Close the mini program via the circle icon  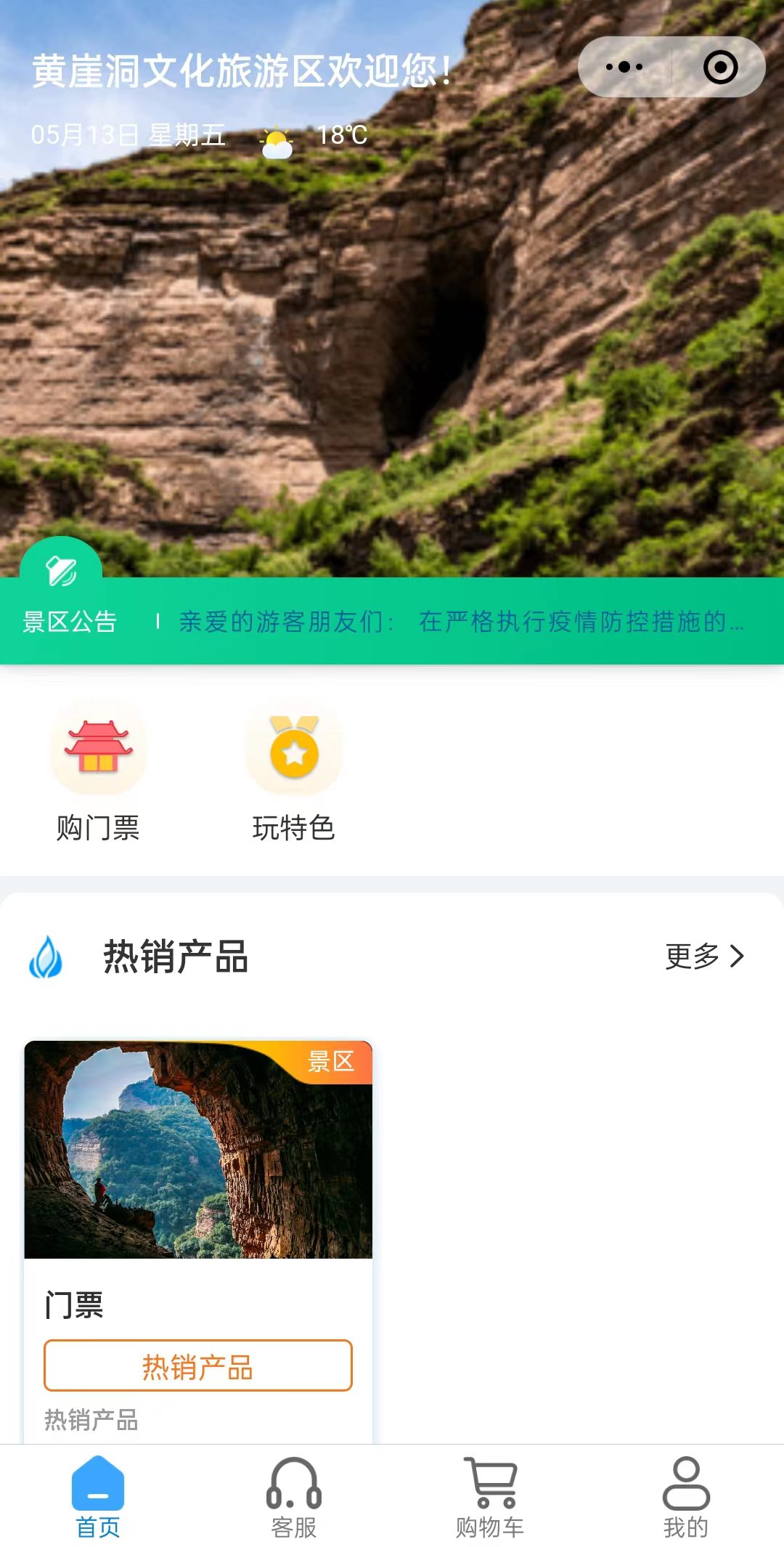point(720,68)
